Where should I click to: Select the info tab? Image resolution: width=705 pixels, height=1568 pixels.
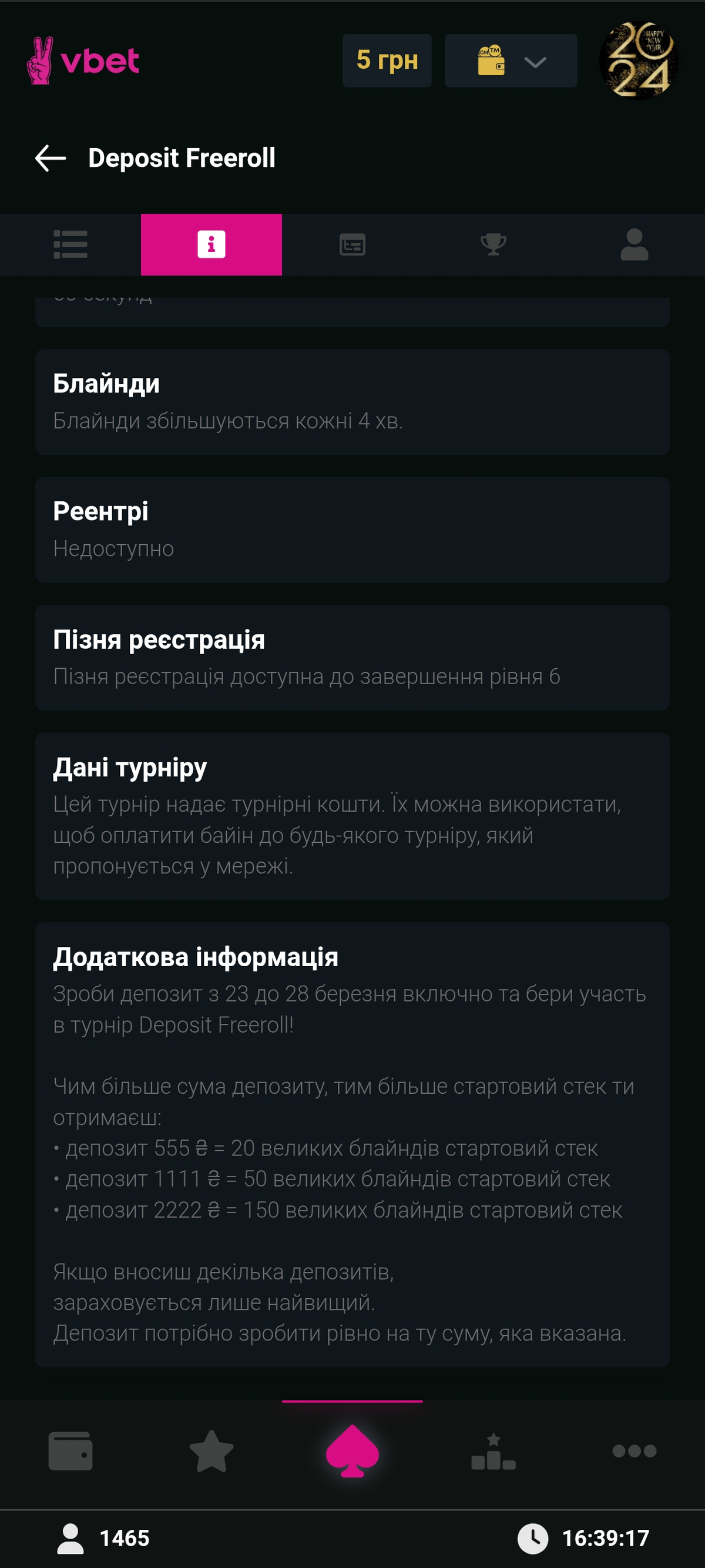(211, 244)
